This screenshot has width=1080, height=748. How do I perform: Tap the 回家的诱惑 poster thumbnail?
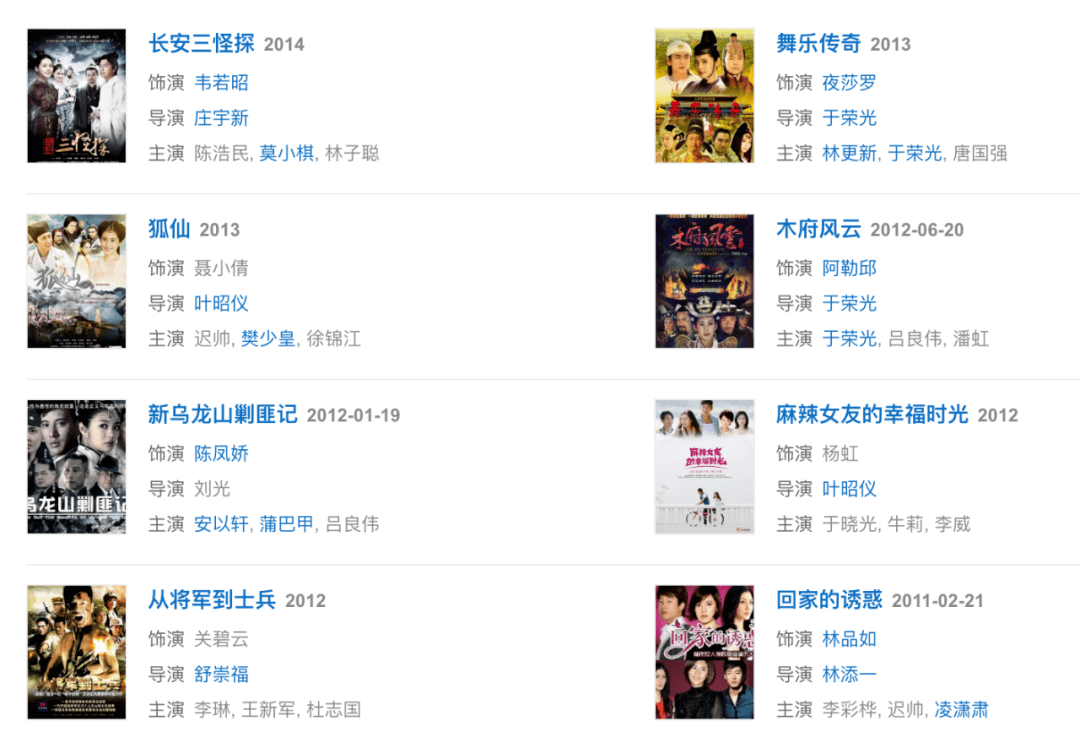[704, 652]
